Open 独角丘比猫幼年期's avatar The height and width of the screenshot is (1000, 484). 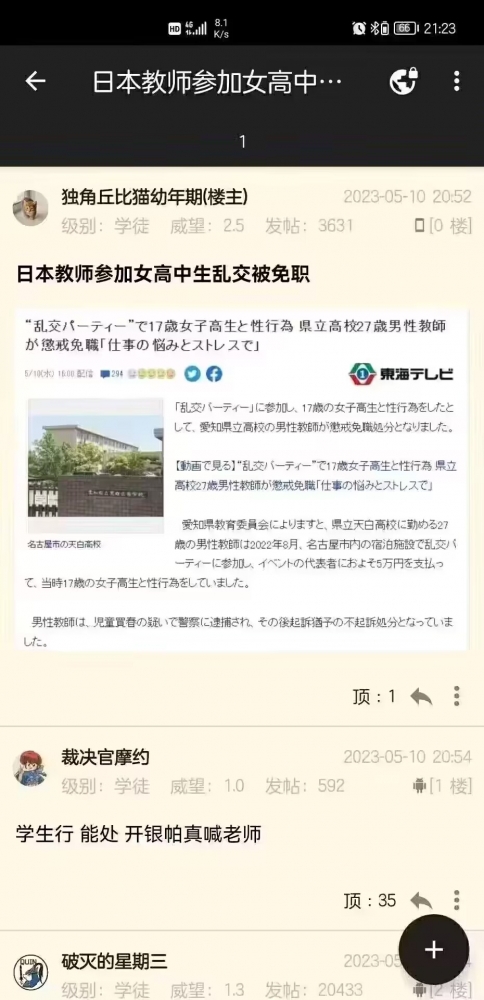(x=31, y=208)
